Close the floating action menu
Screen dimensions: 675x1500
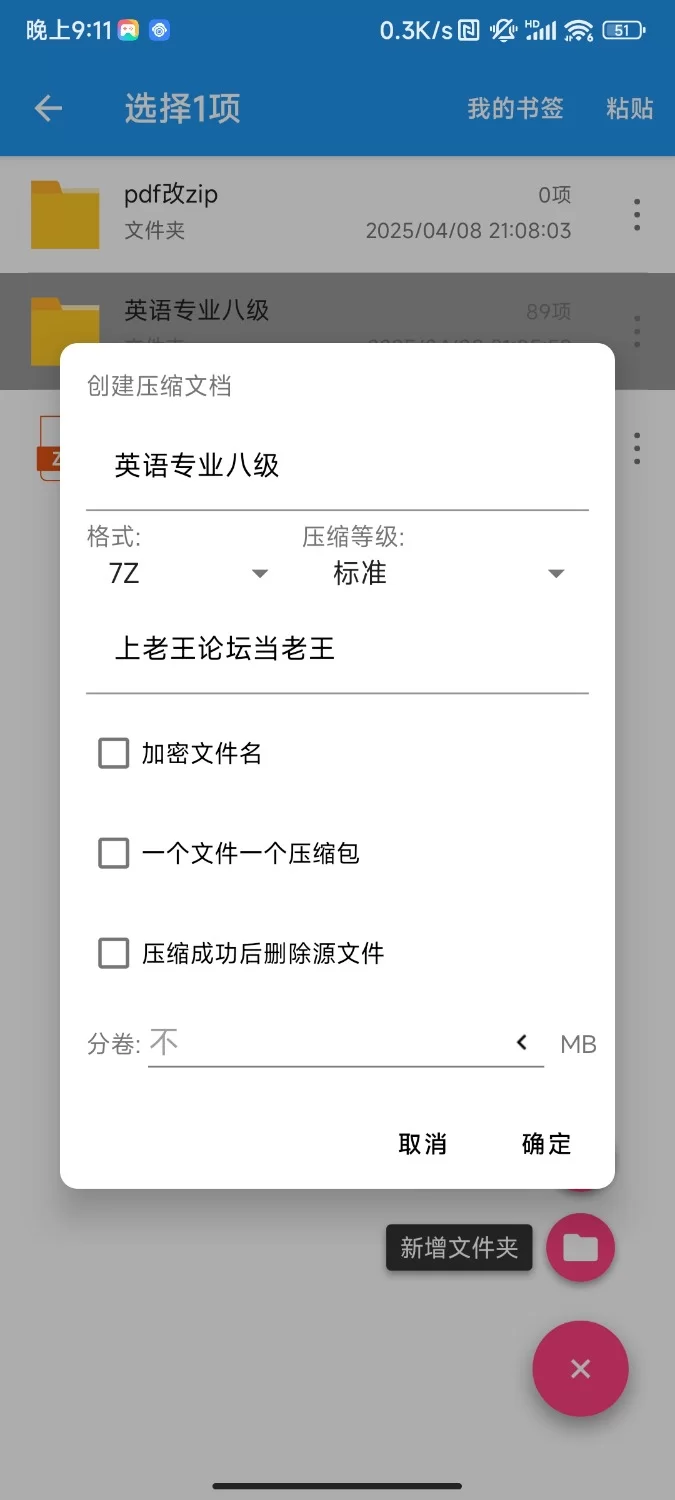(x=580, y=1369)
